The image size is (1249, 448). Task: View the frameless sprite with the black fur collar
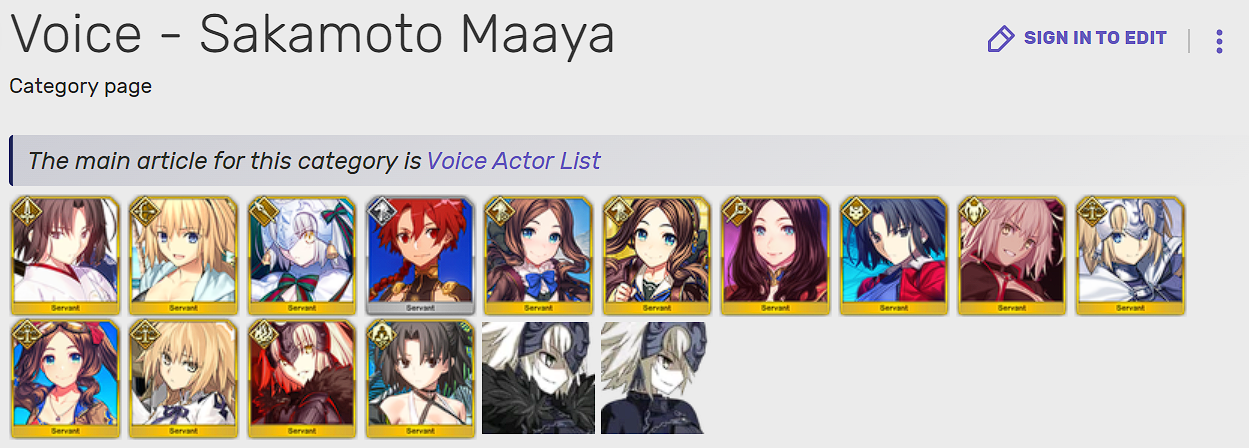[x=539, y=378]
